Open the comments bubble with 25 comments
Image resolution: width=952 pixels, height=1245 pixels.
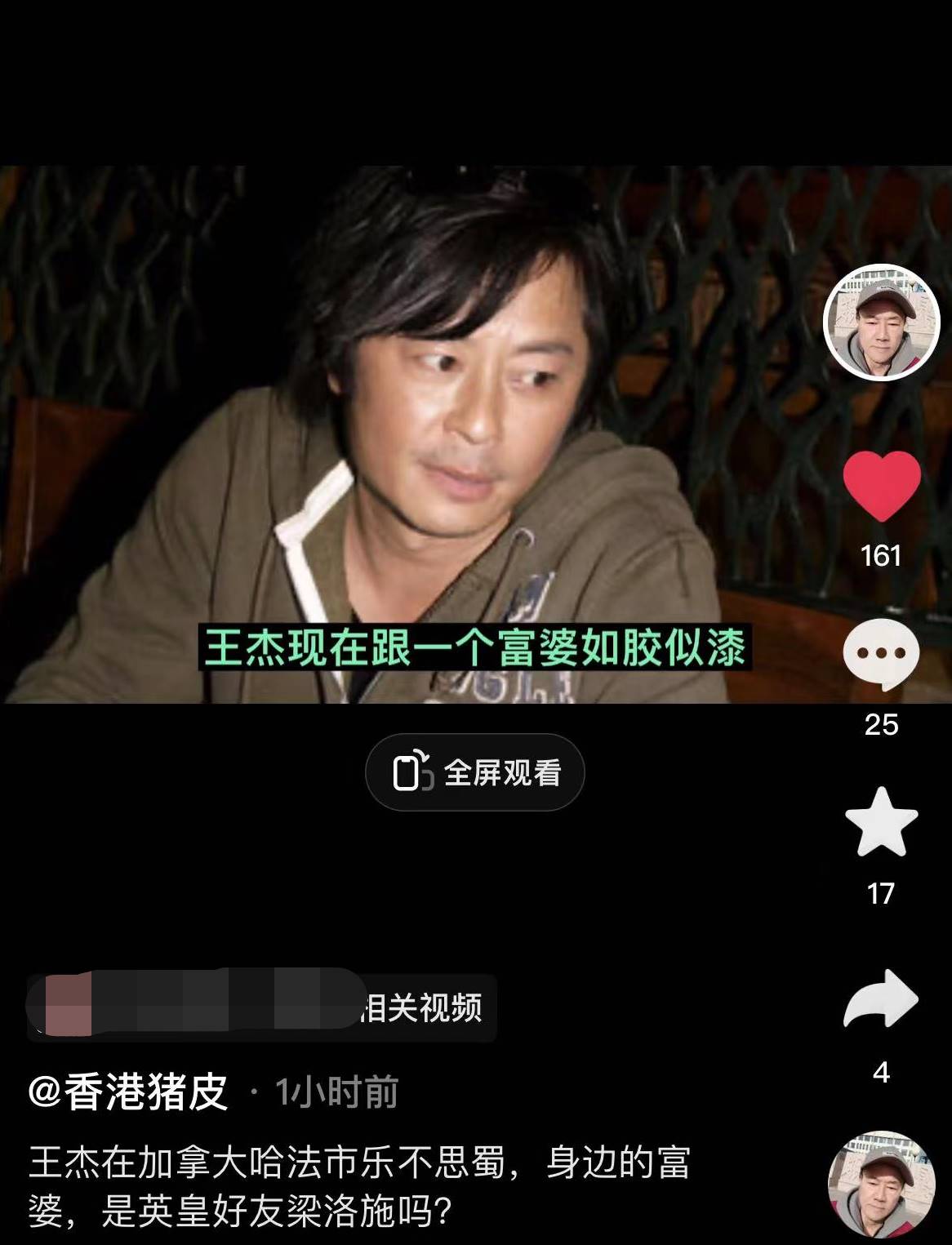[880, 655]
